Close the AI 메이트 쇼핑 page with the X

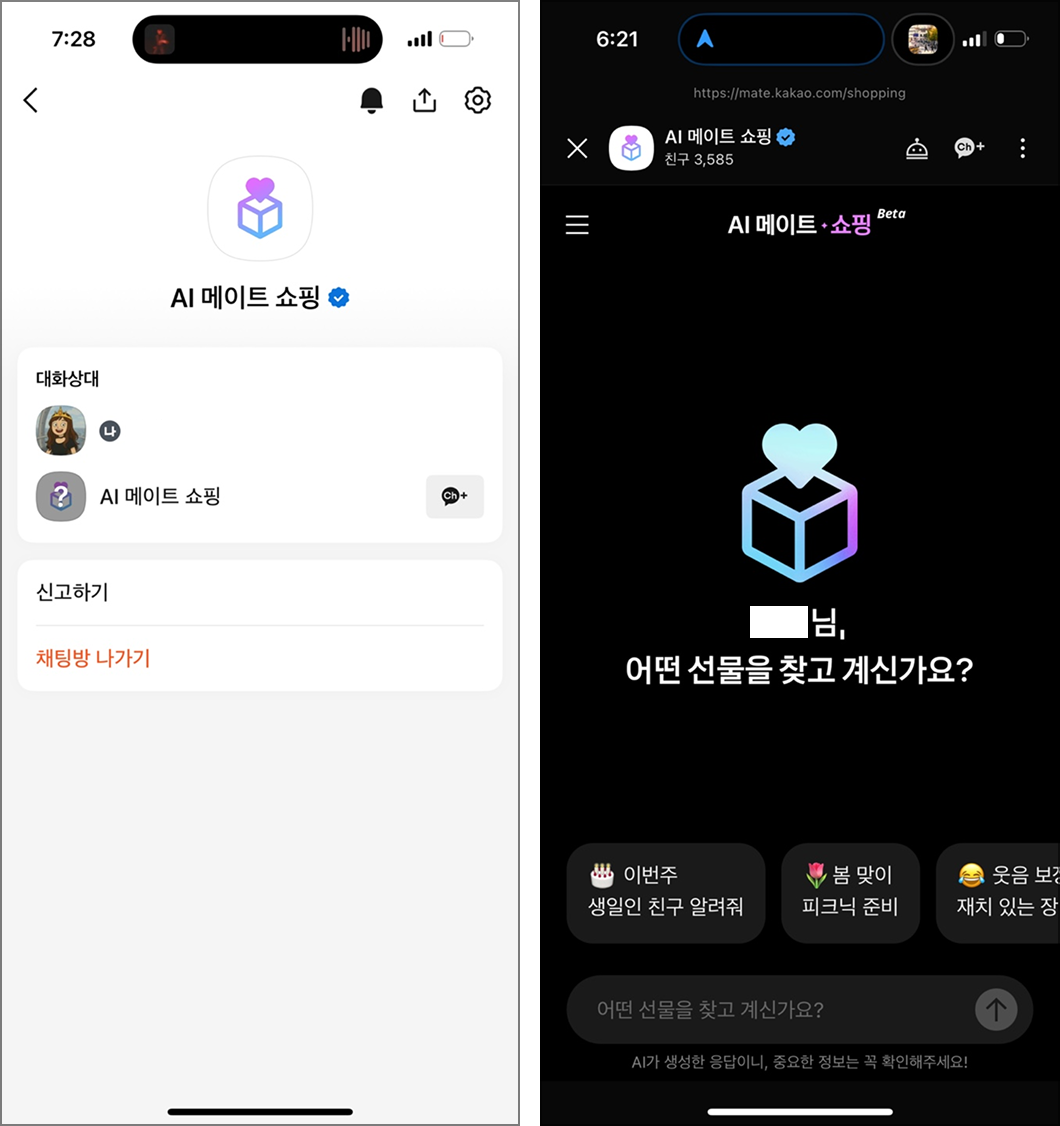pos(576,148)
